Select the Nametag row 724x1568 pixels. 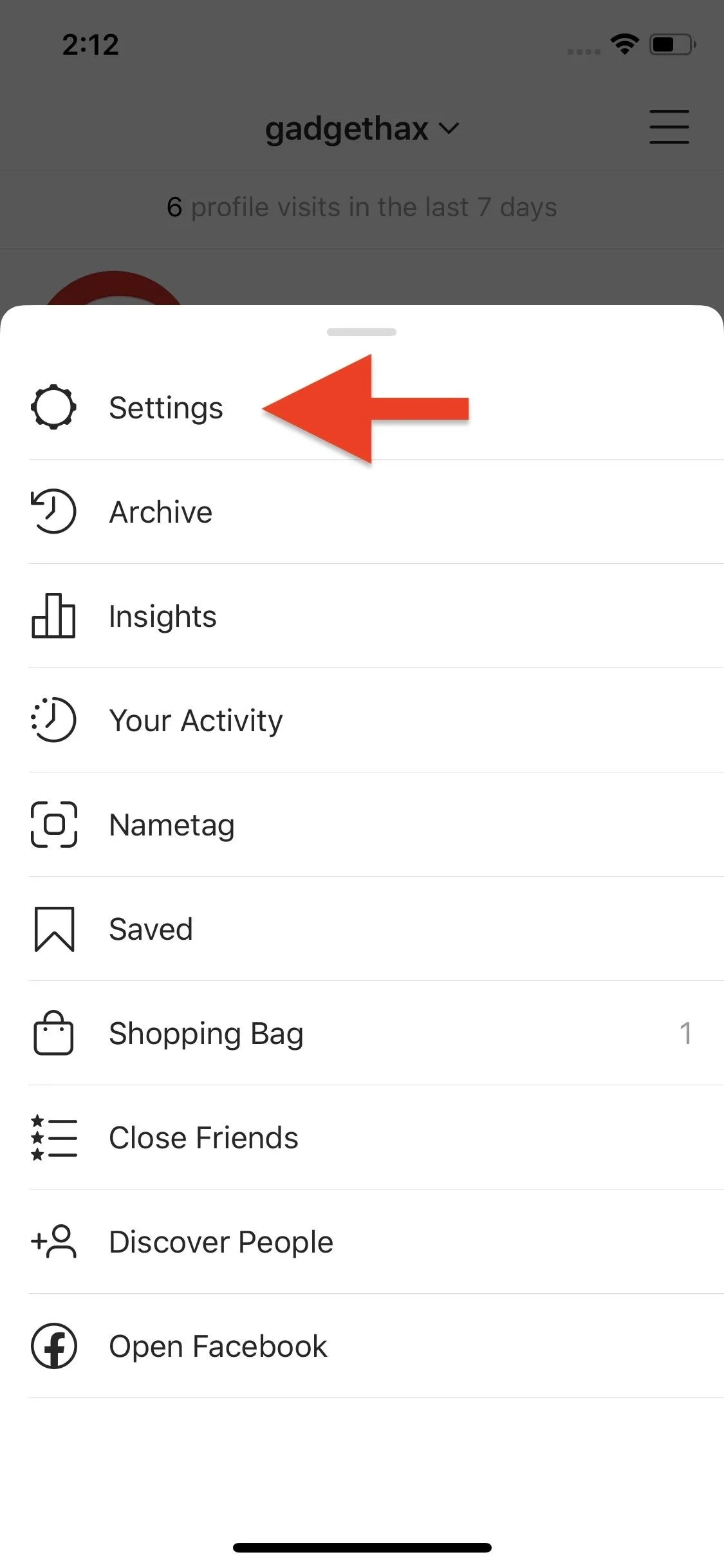[362, 825]
